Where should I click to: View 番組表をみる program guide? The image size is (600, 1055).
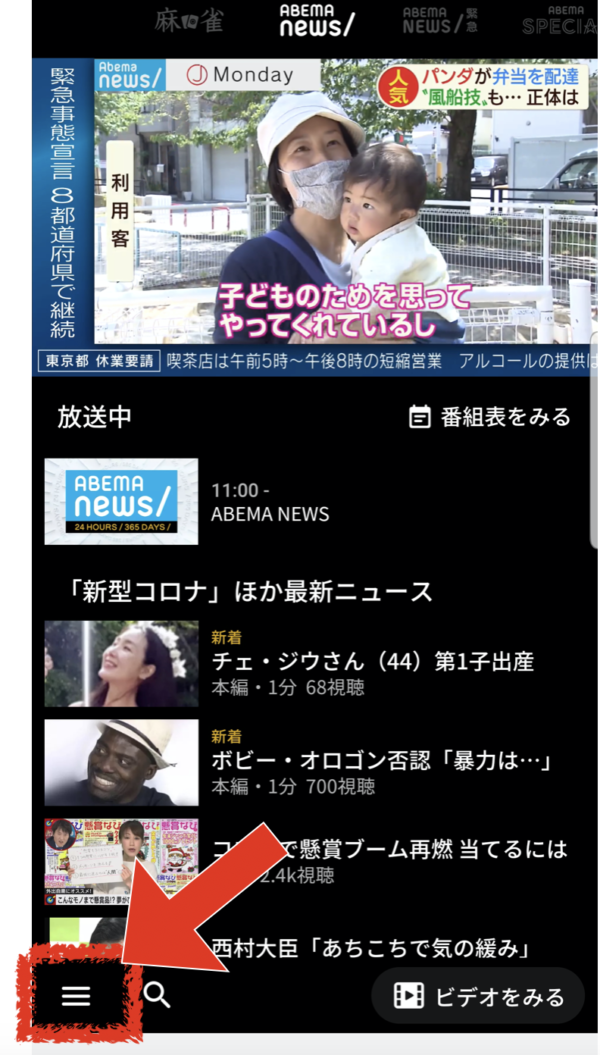(490, 416)
